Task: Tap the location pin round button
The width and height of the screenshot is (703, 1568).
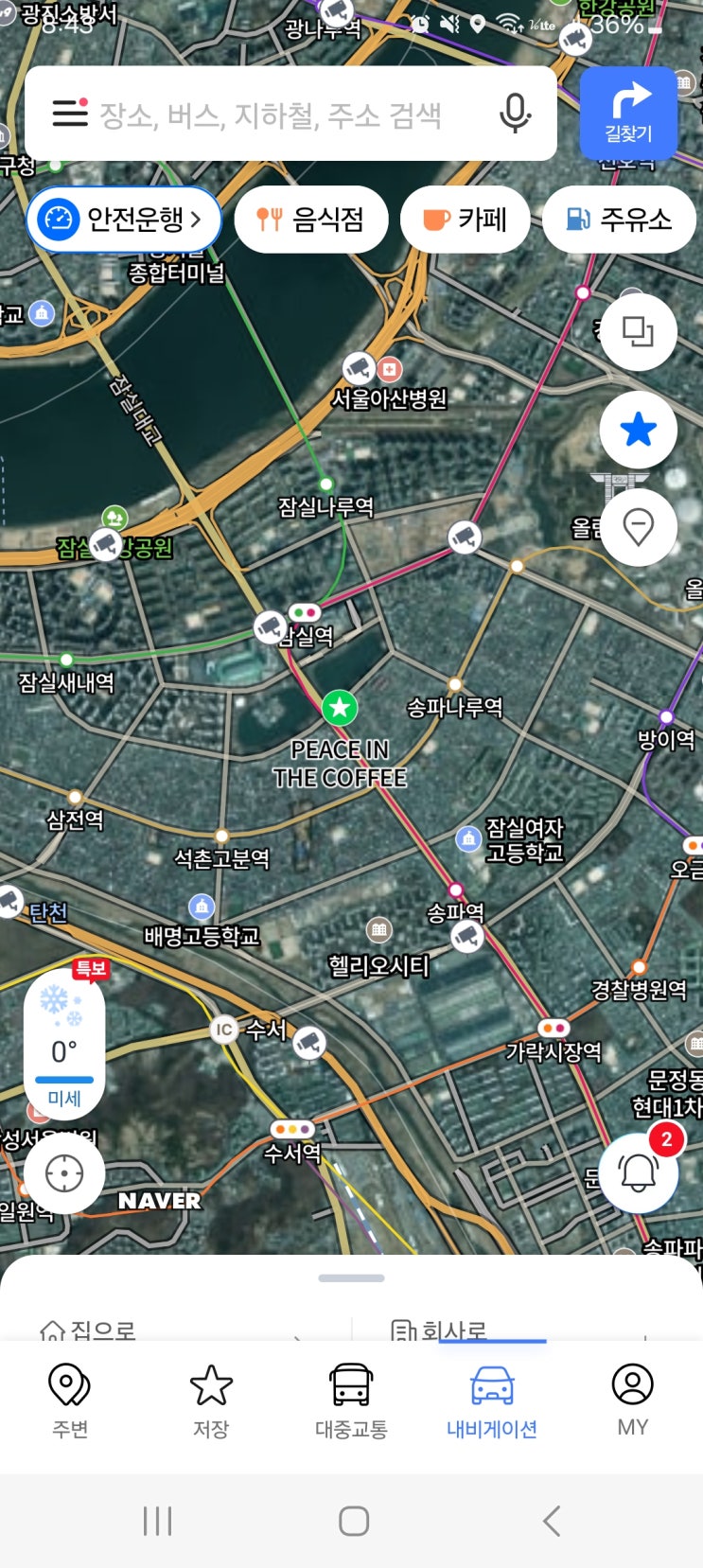Action: (638, 527)
